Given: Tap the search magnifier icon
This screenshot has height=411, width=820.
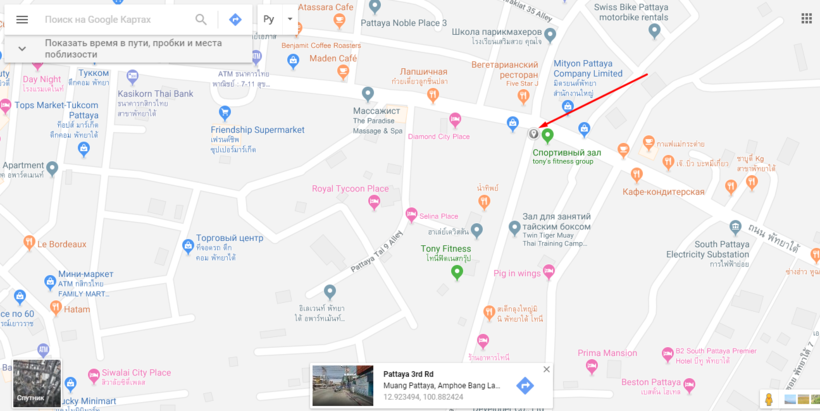Looking at the screenshot, I should pos(201,19).
